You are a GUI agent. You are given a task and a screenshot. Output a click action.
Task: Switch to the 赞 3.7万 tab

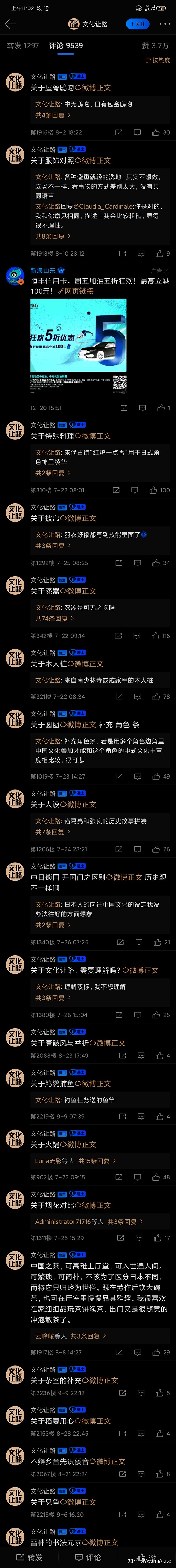click(x=155, y=46)
